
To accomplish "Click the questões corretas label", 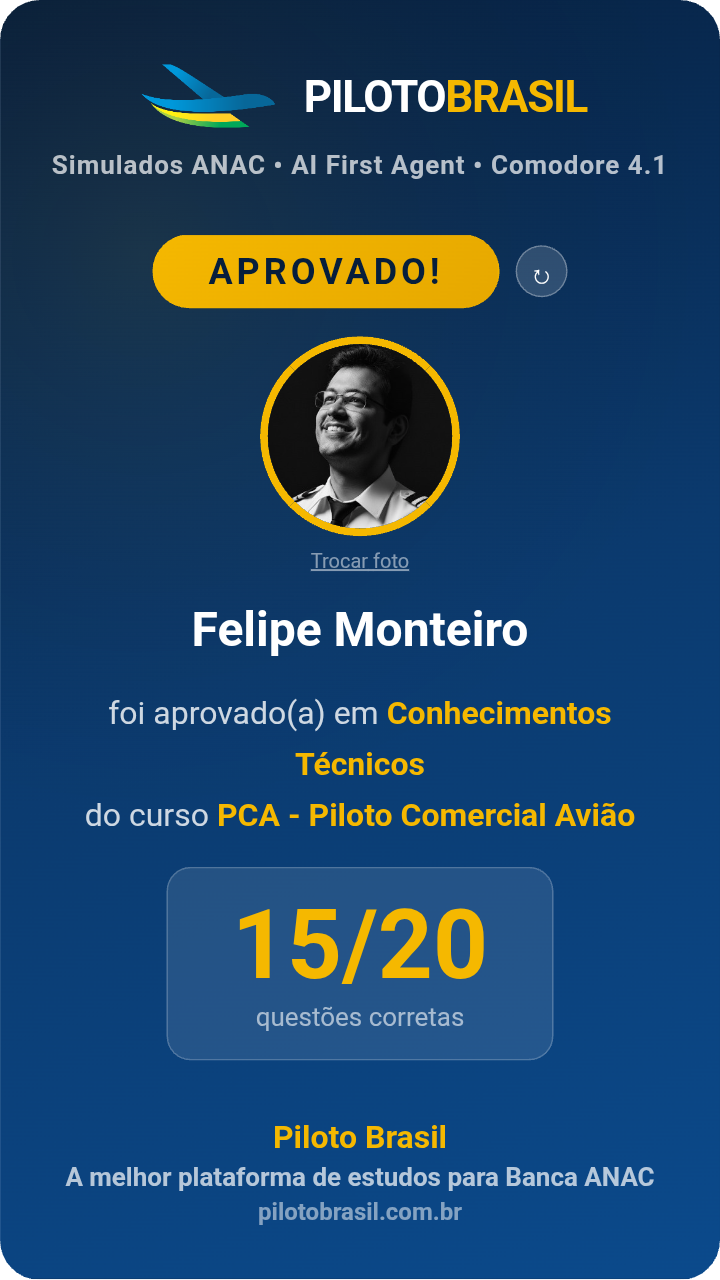I will [360, 1016].
